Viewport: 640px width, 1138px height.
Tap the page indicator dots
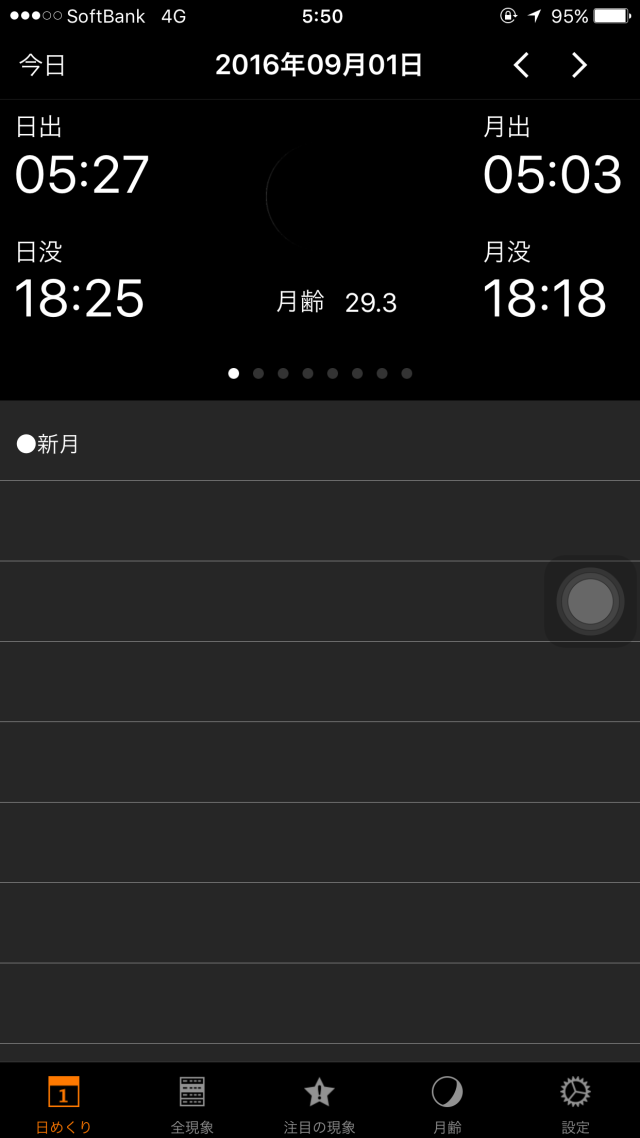(320, 374)
